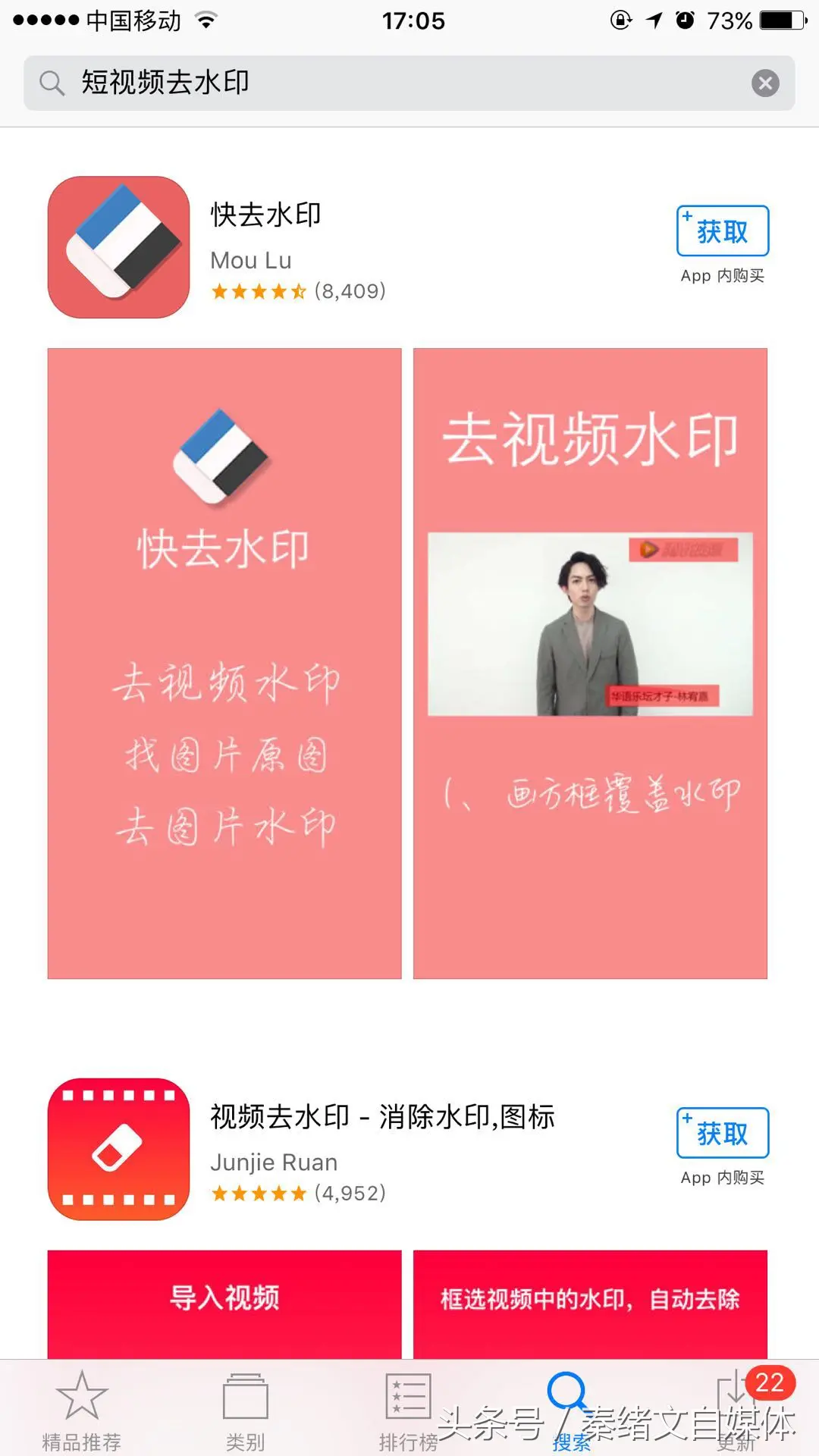Clear the search text
819x1456 pixels.
[x=765, y=83]
